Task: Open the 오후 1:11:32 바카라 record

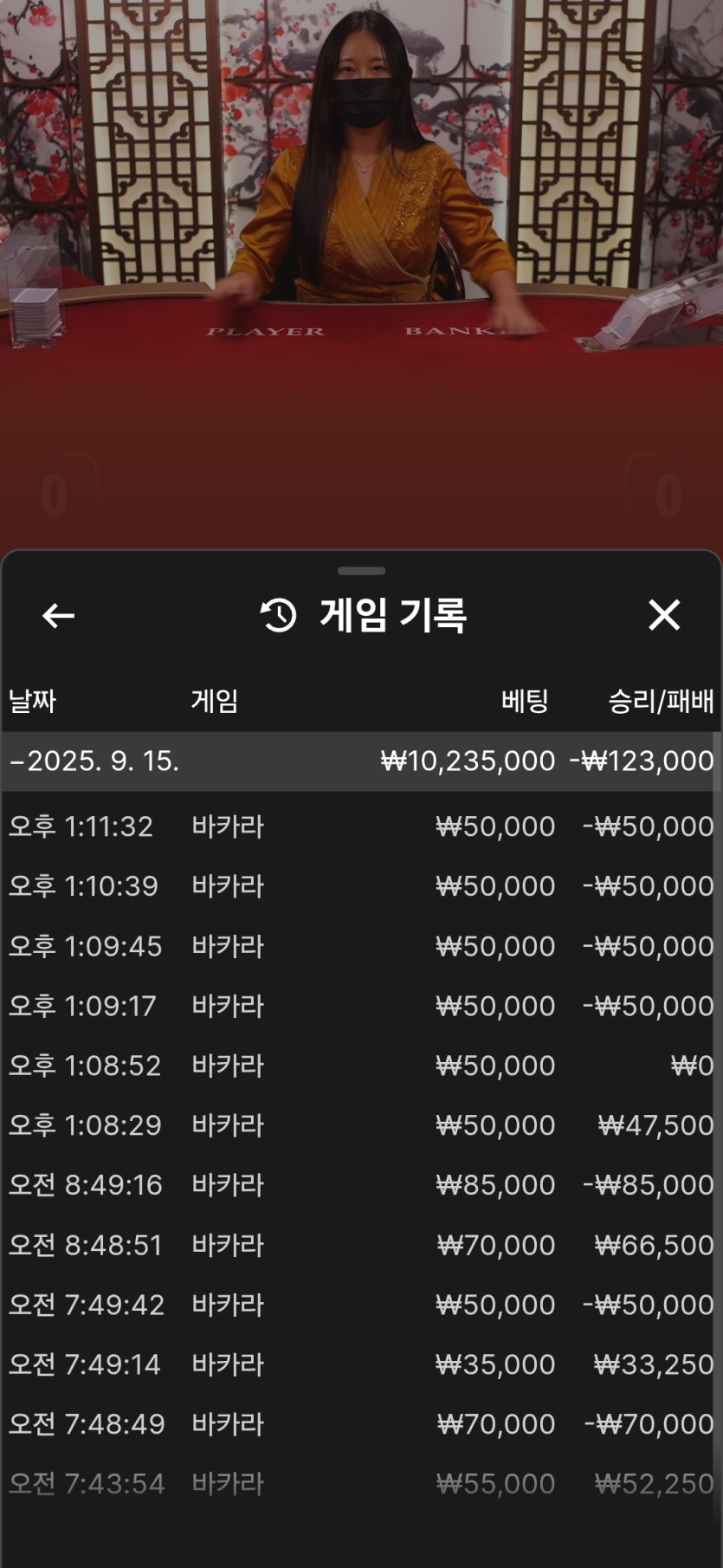Action: pyautogui.click(x=361, y=826)
